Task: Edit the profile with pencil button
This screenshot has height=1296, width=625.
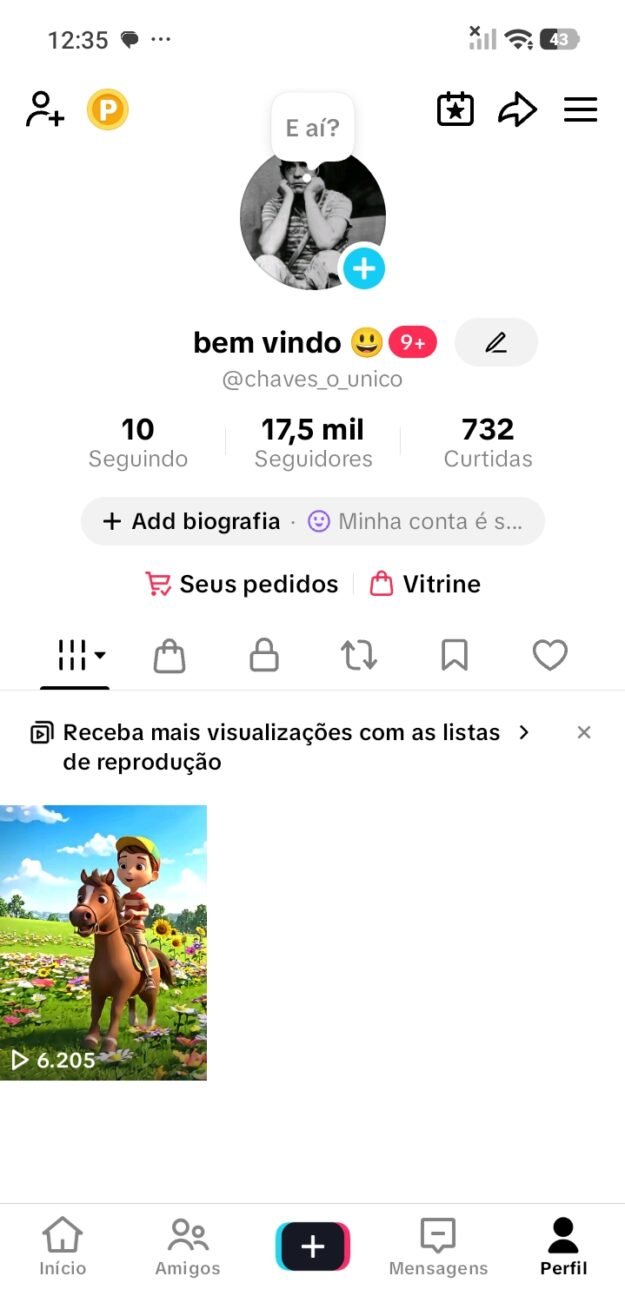Action: (496, 343)
